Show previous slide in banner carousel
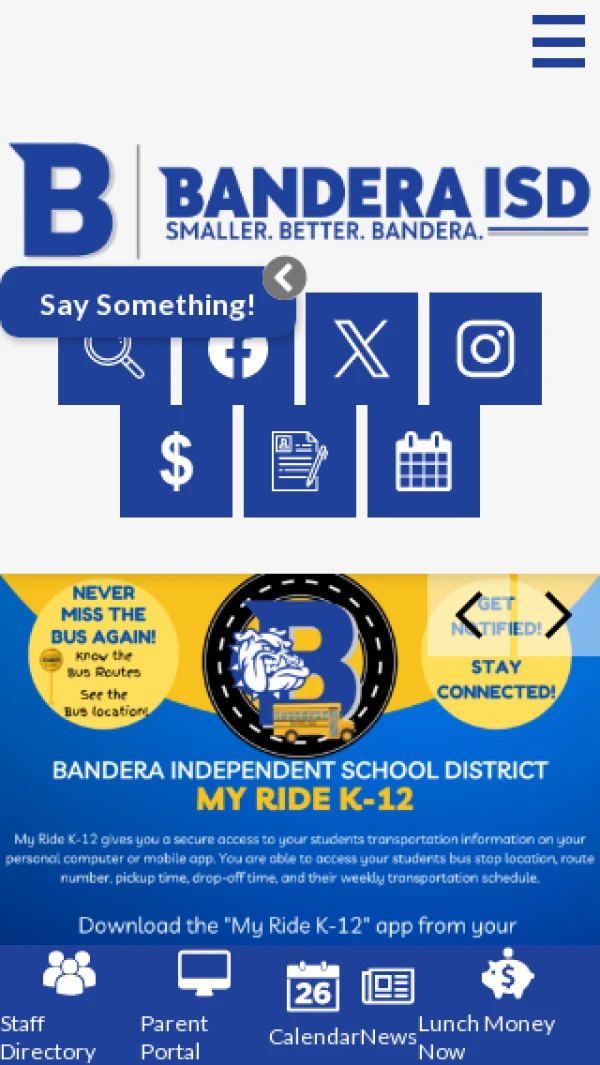This screenshot has width=600, height=1065. point(469,615)
